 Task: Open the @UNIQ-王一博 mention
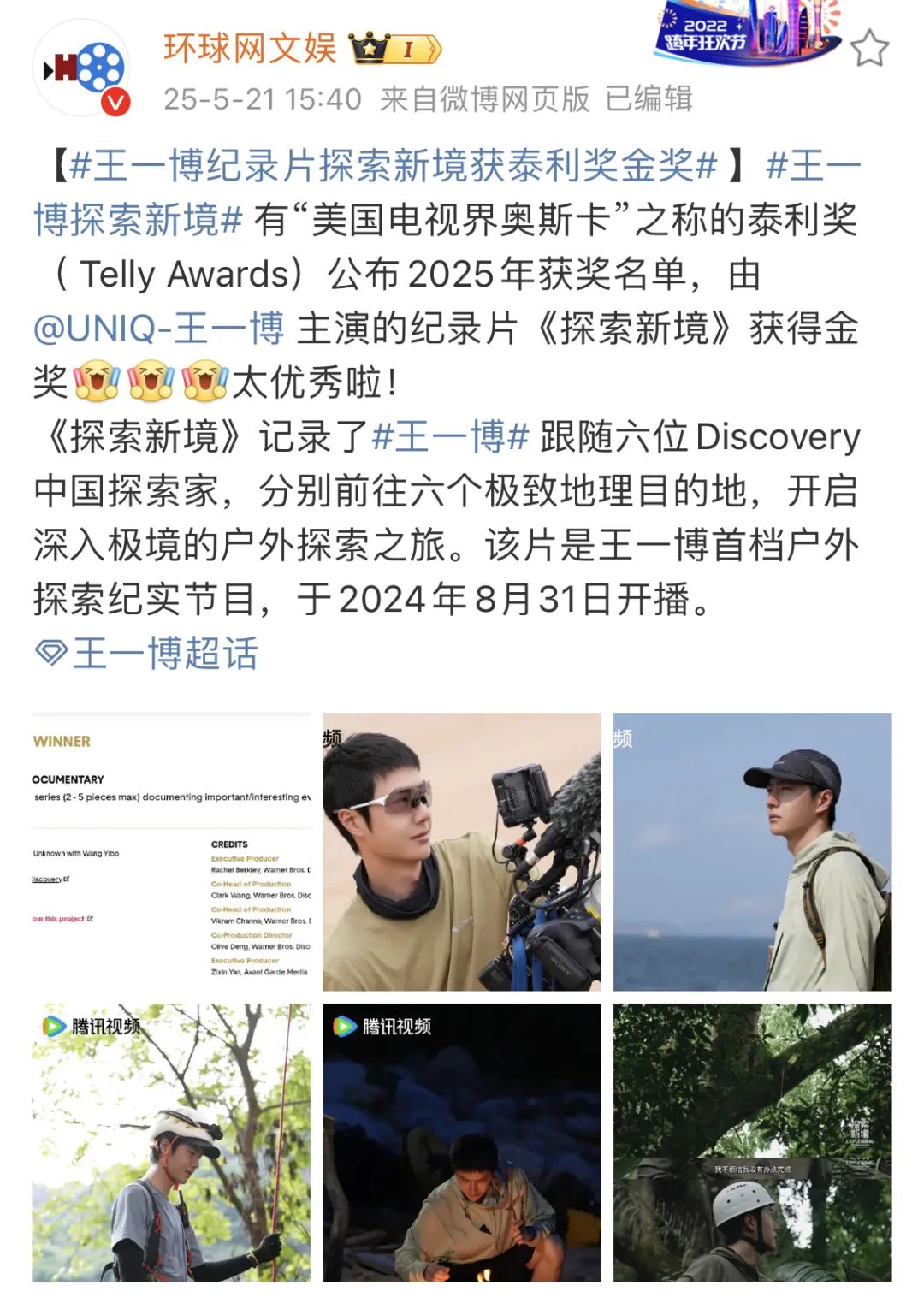tap(158, 329)
